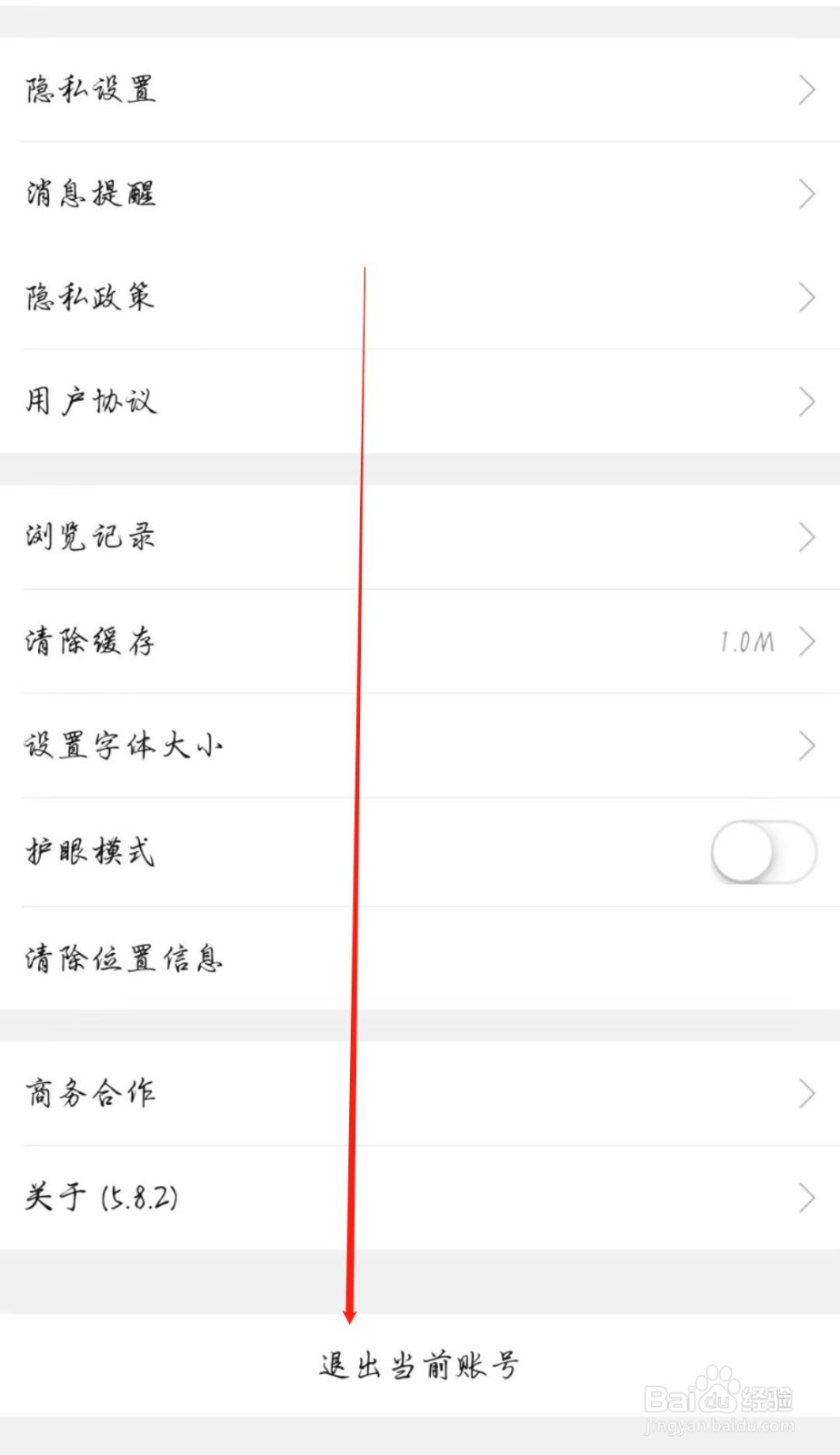Viewport: 840px width, 1455px height.
Task: Tap 清除位置信息 to clear location info
Action: (x=123, y=957)
